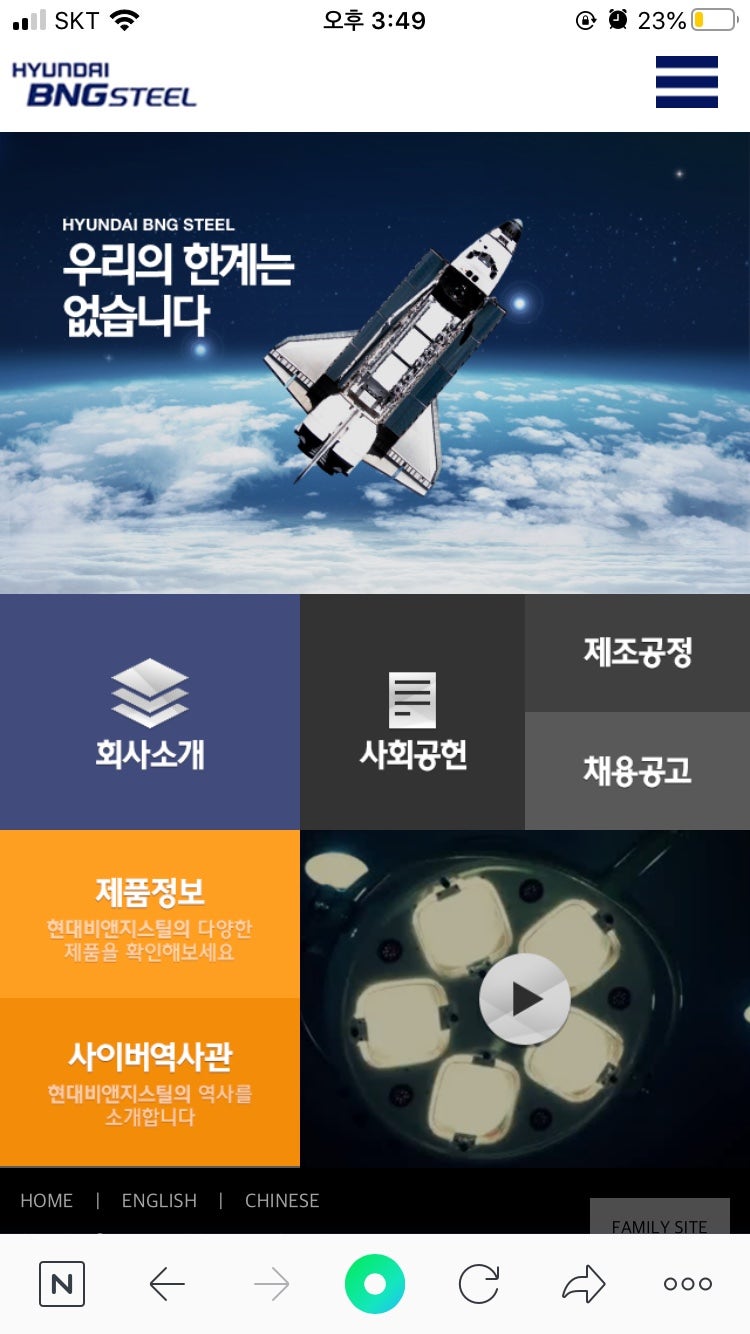Reload the page

(x=479, y=1284)
